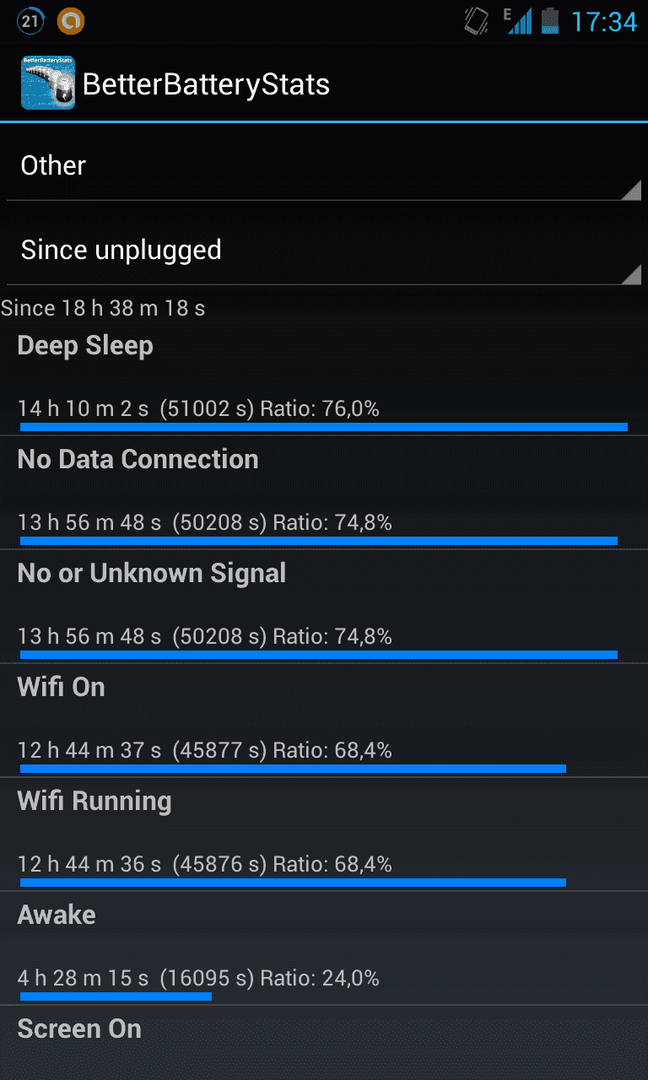Open the Other stat type dropdown
This screenshot has width=648, height=1080.
[x=324, y=167]
